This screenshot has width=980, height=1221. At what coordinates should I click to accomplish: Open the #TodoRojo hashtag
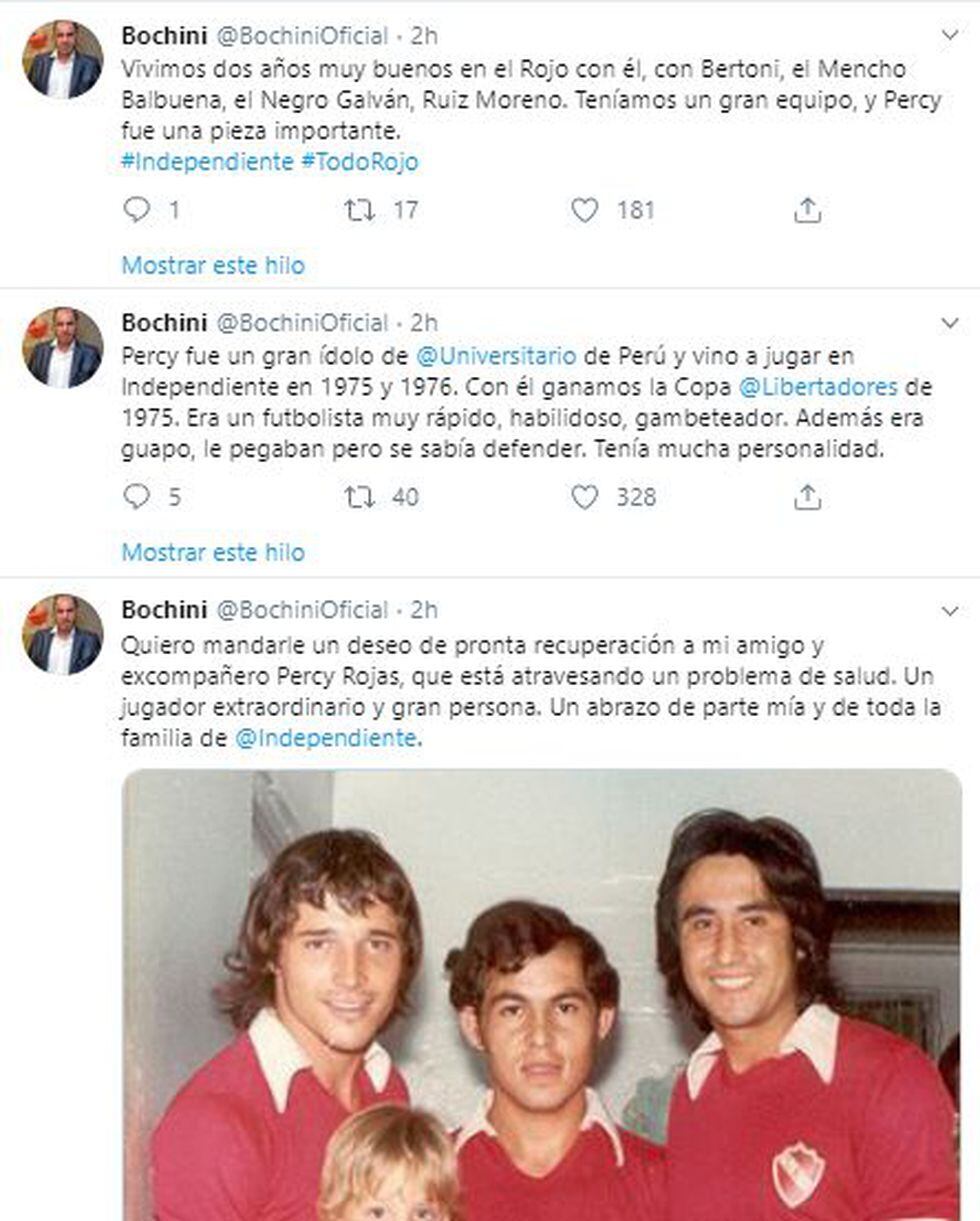click(359, 162)
